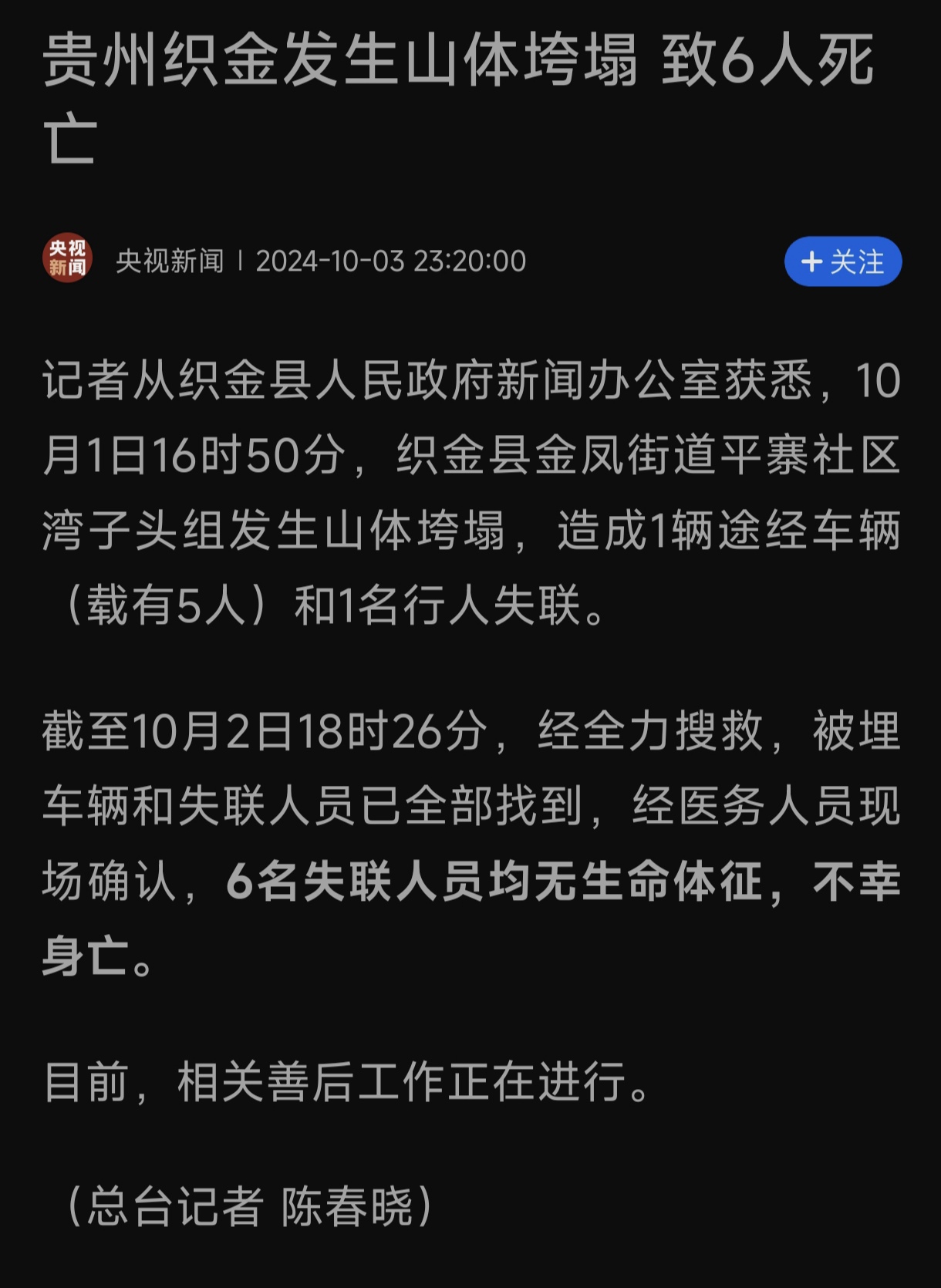Follow 央视新闻 with the 关注 button

point(842,261)
